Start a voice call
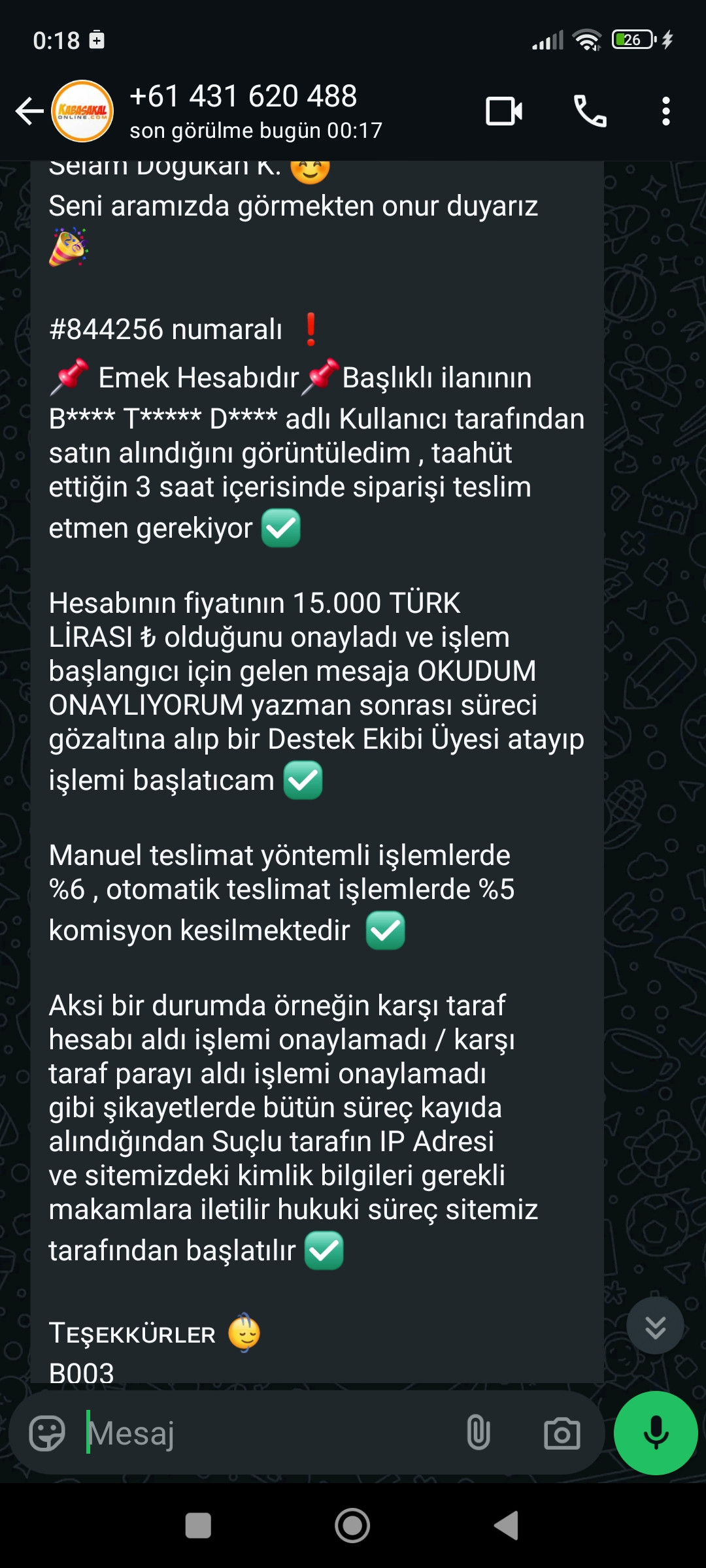Viewport: 706px width, 1568px height. pyautogui.click(x=590, y=111)
